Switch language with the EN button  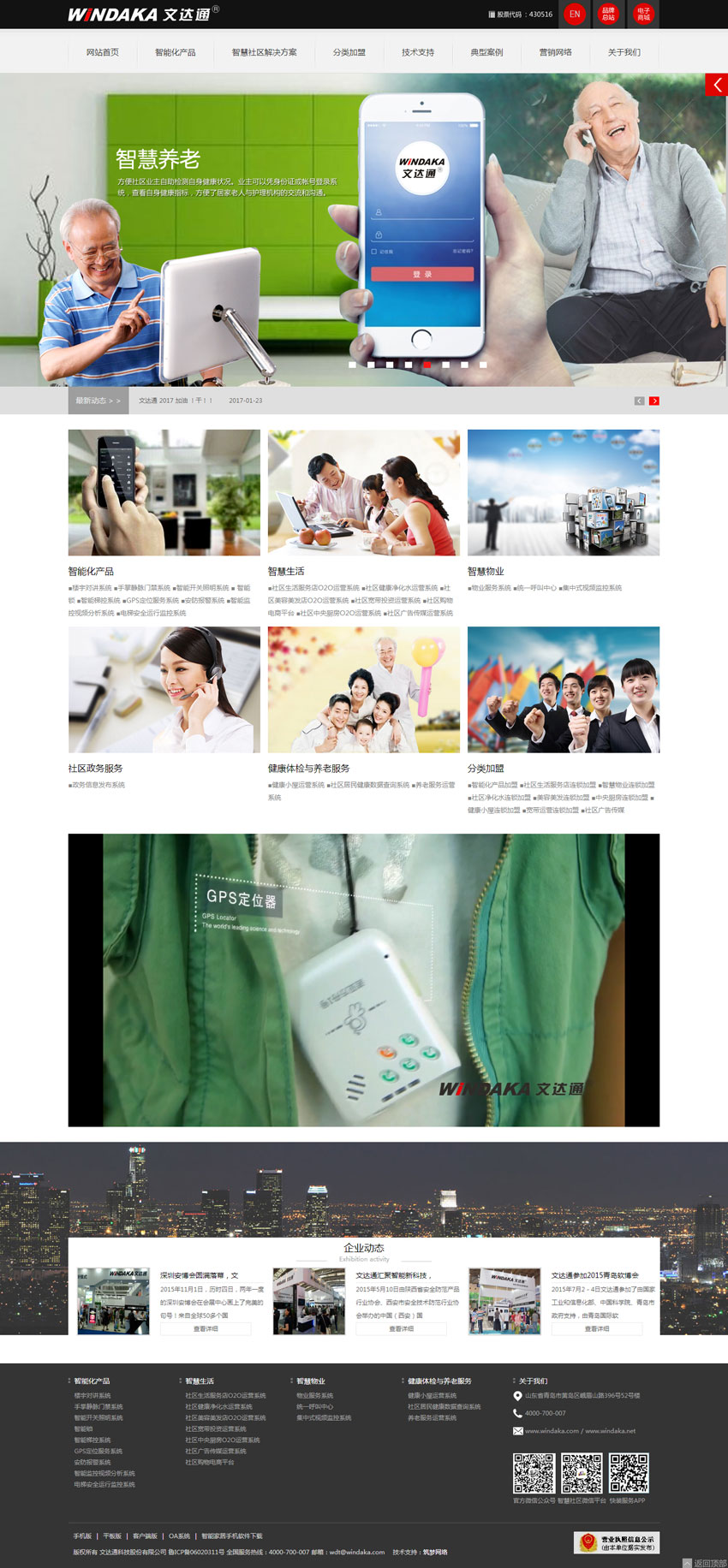pos(575,15)
